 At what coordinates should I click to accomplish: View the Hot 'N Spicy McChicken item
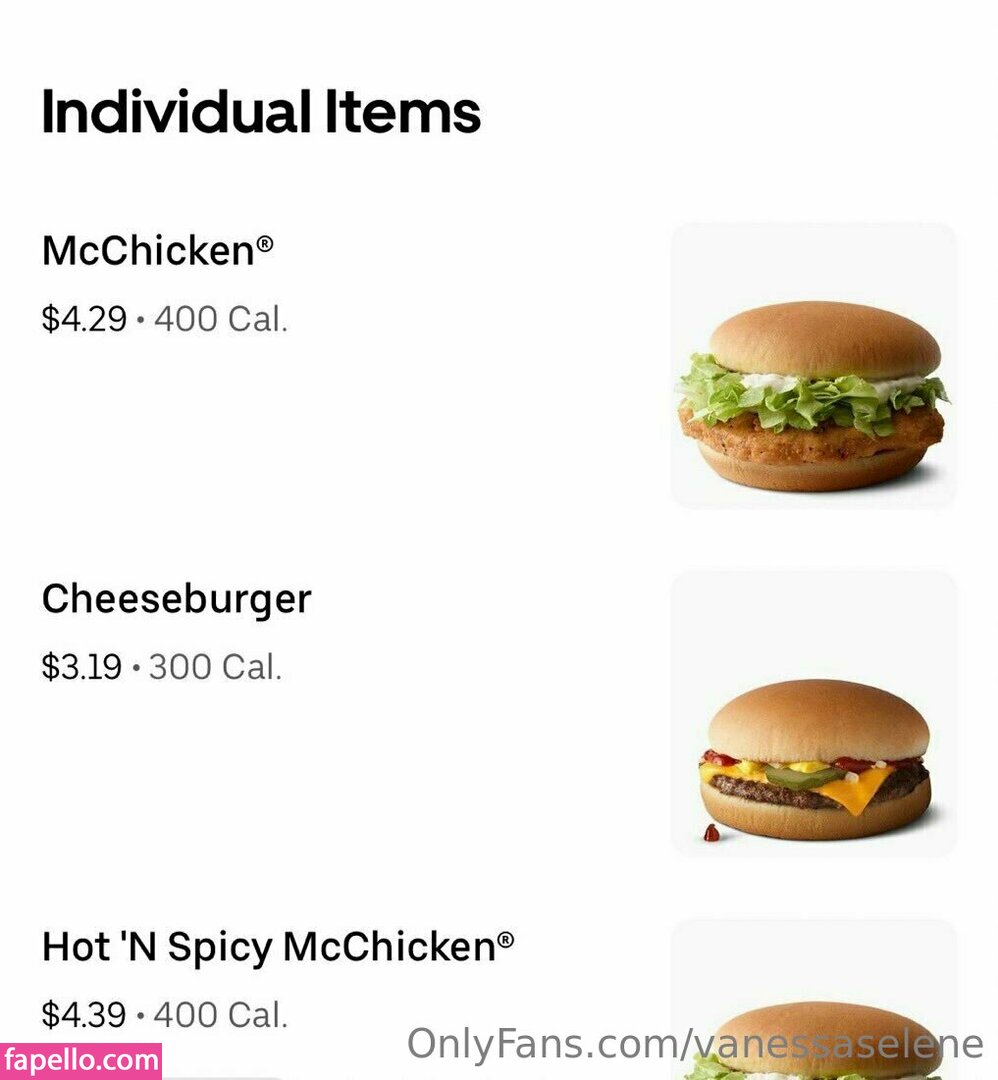pyautogui.click(x=278, y=946)
